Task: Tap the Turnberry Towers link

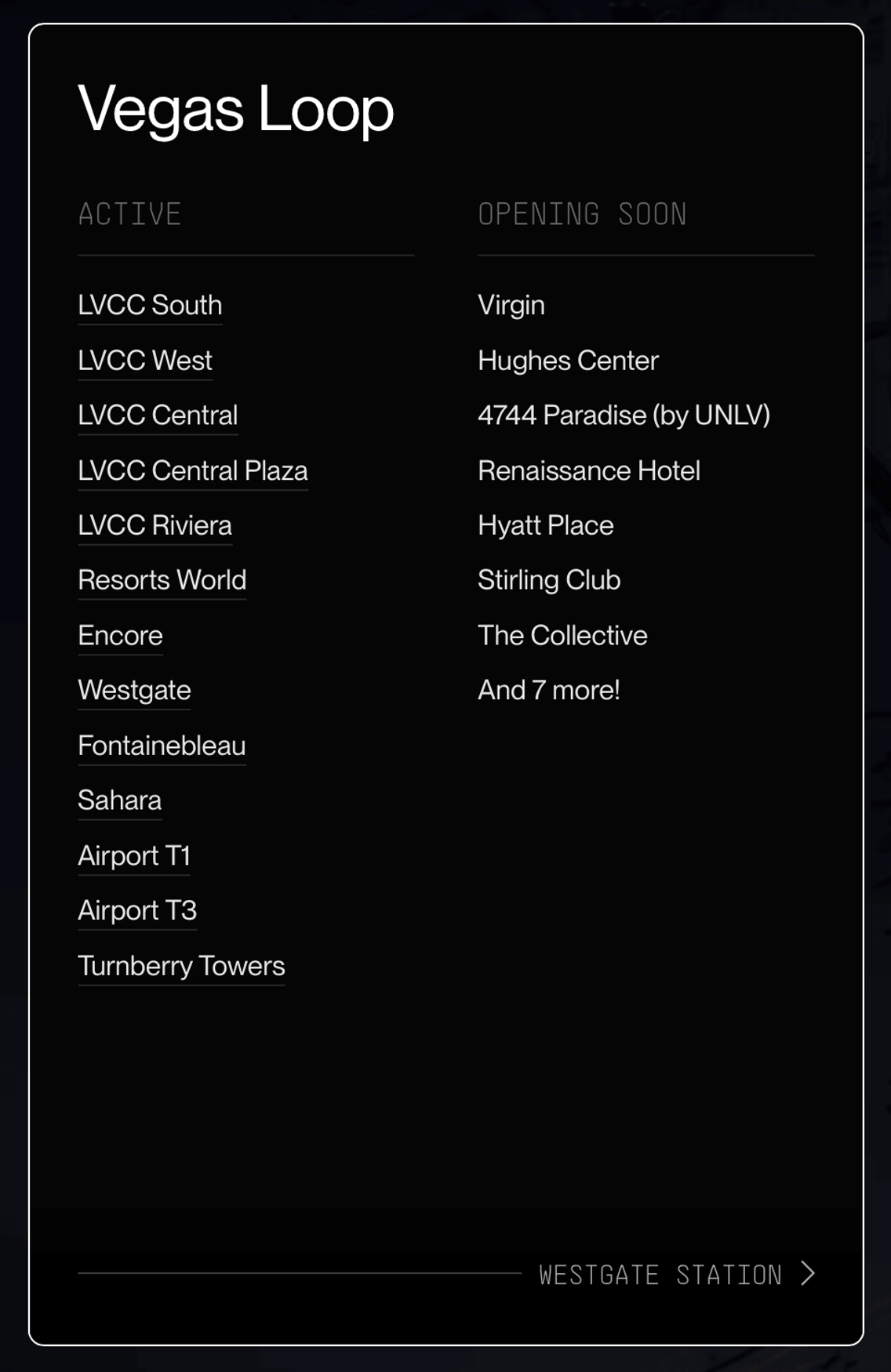Action: click(181, 967)
